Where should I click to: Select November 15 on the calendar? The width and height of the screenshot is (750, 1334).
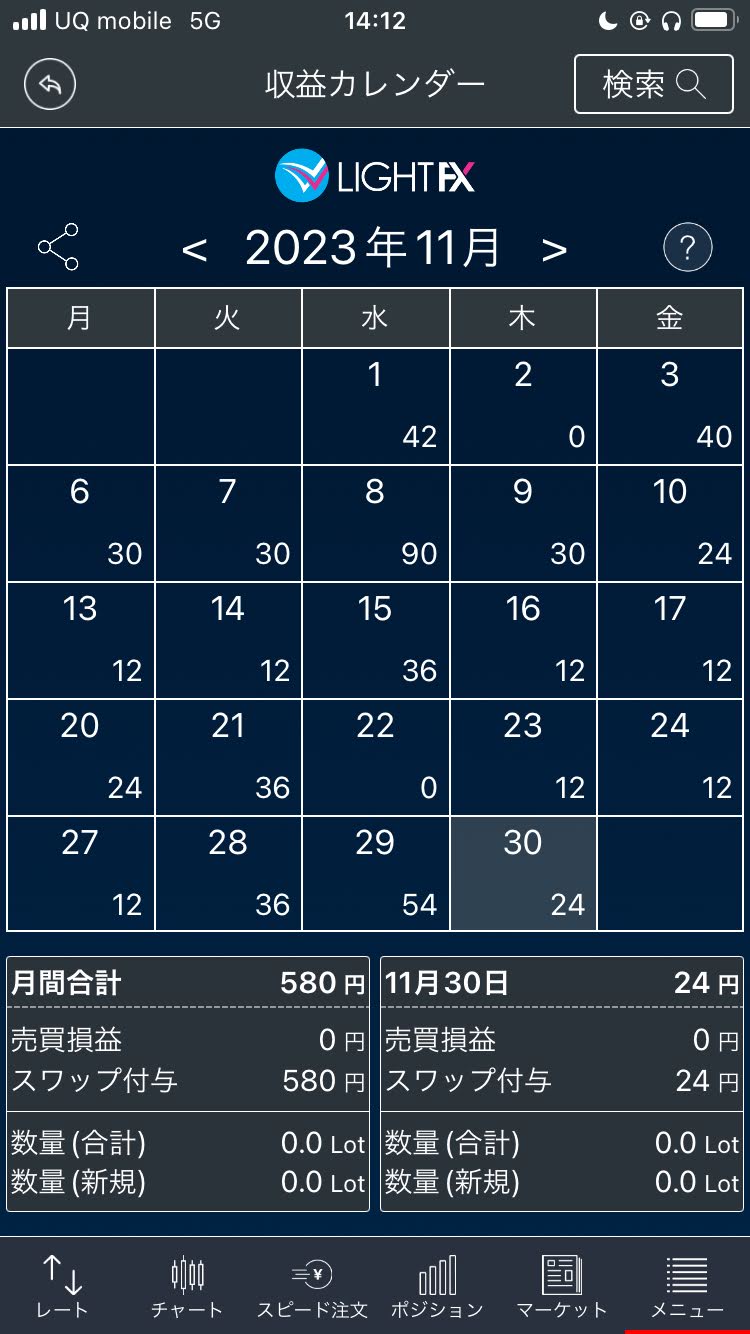pyautogui.click(x=376, y=640)
